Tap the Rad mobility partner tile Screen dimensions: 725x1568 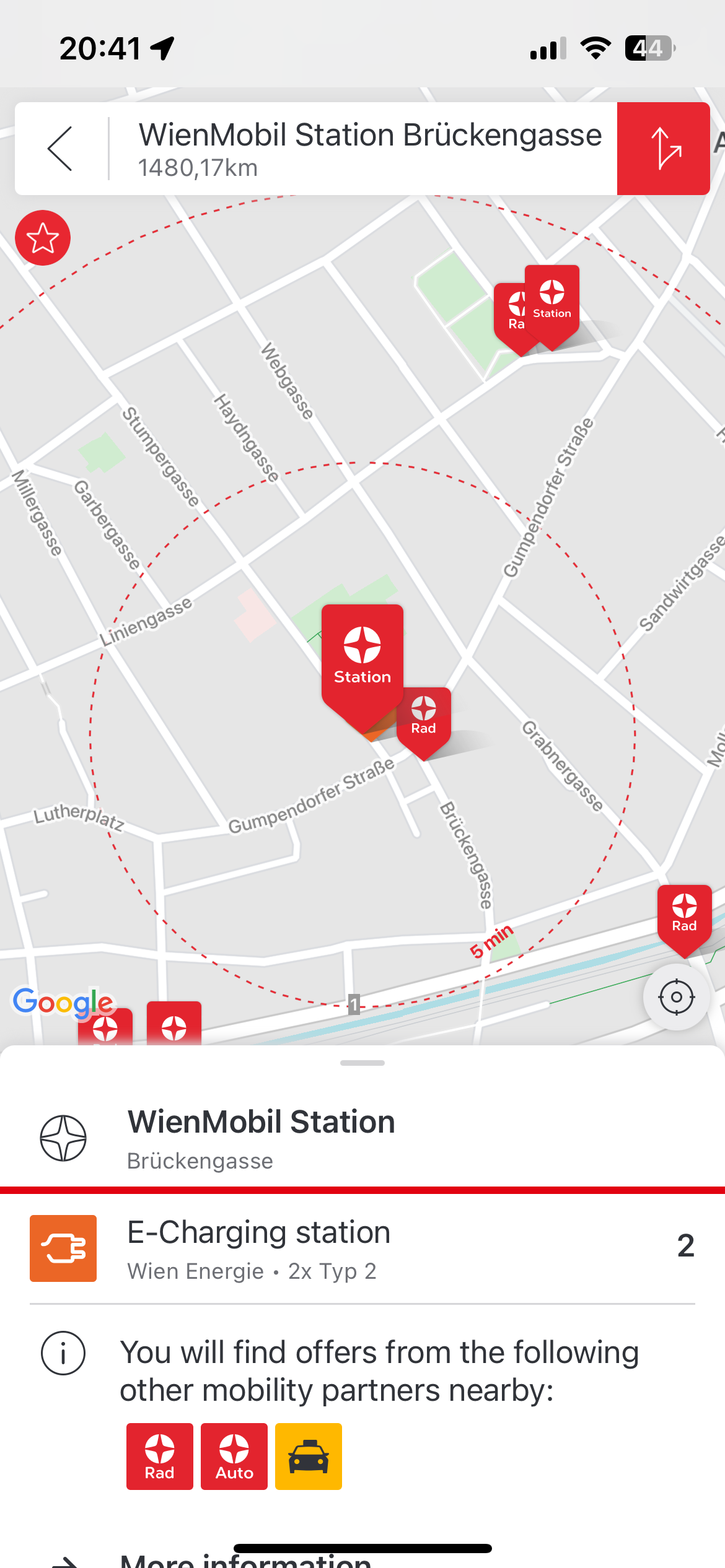[x=160, y=1457]
